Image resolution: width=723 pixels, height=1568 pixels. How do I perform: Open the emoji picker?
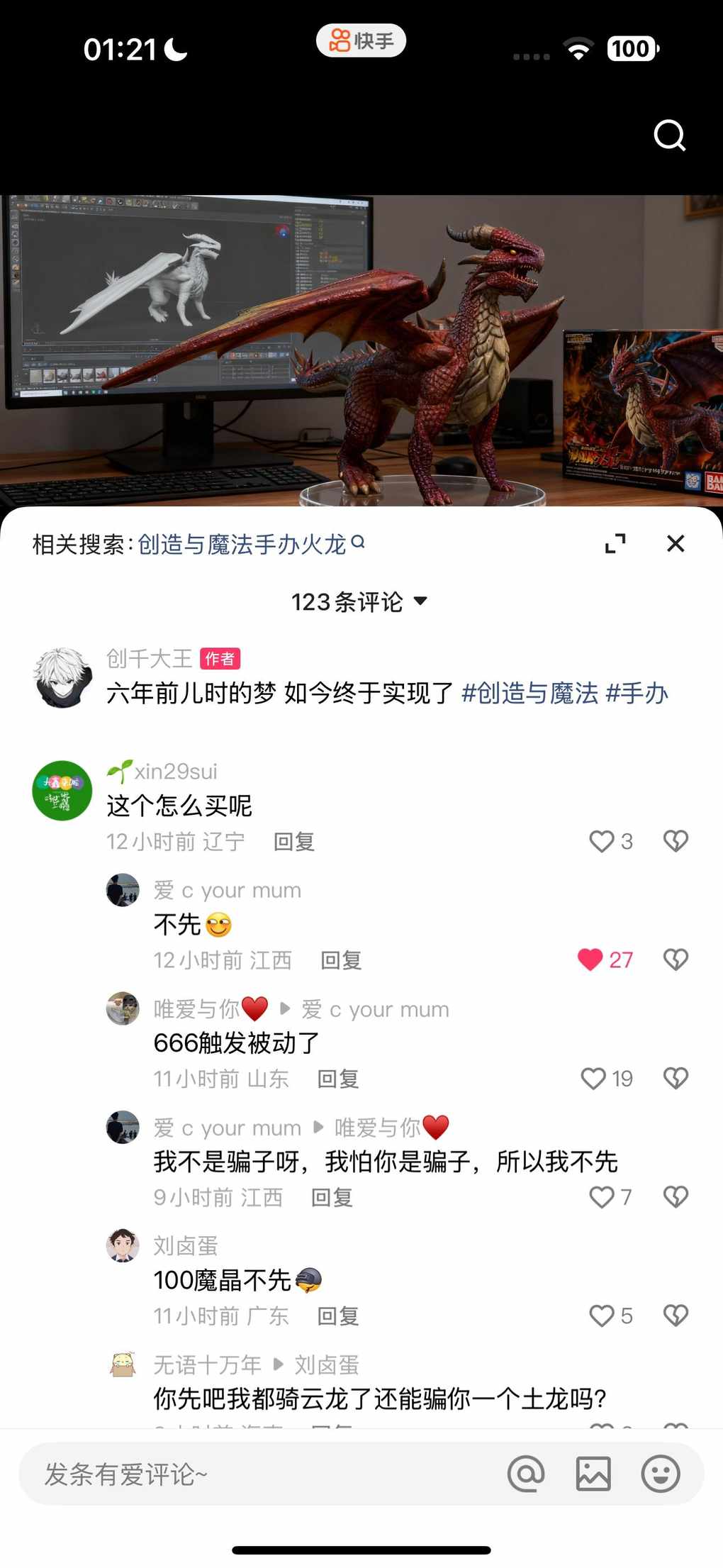(661, 1474)
